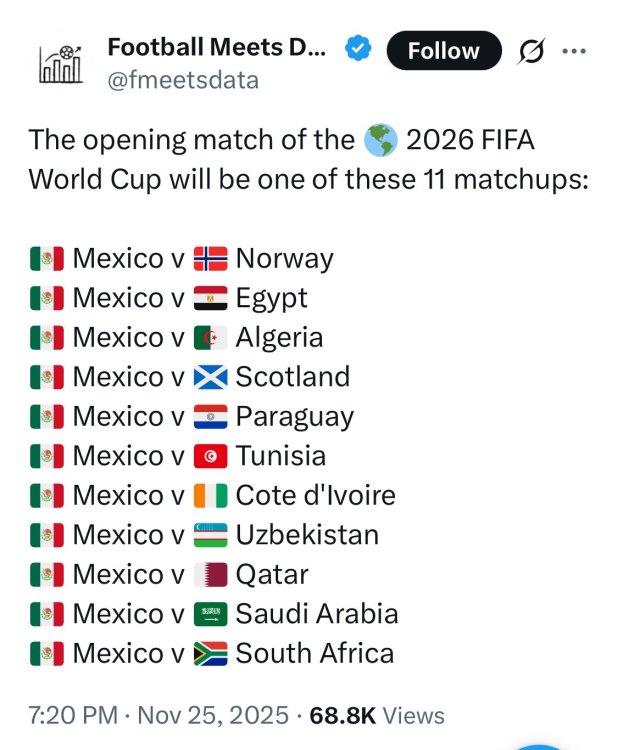View the post's 68.8K Views analytics
618x750 pixels.
[x=377, y=715]
